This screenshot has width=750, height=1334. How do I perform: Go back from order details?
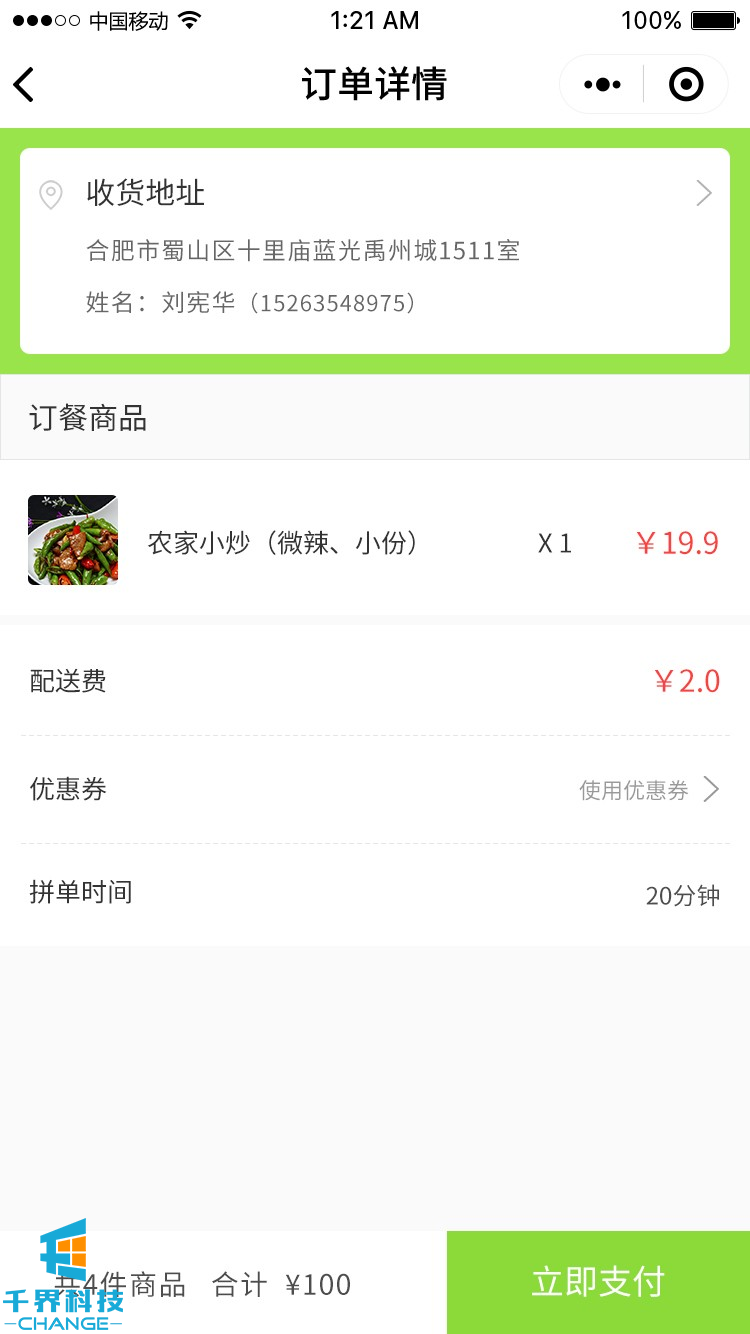tap(25, 85)
